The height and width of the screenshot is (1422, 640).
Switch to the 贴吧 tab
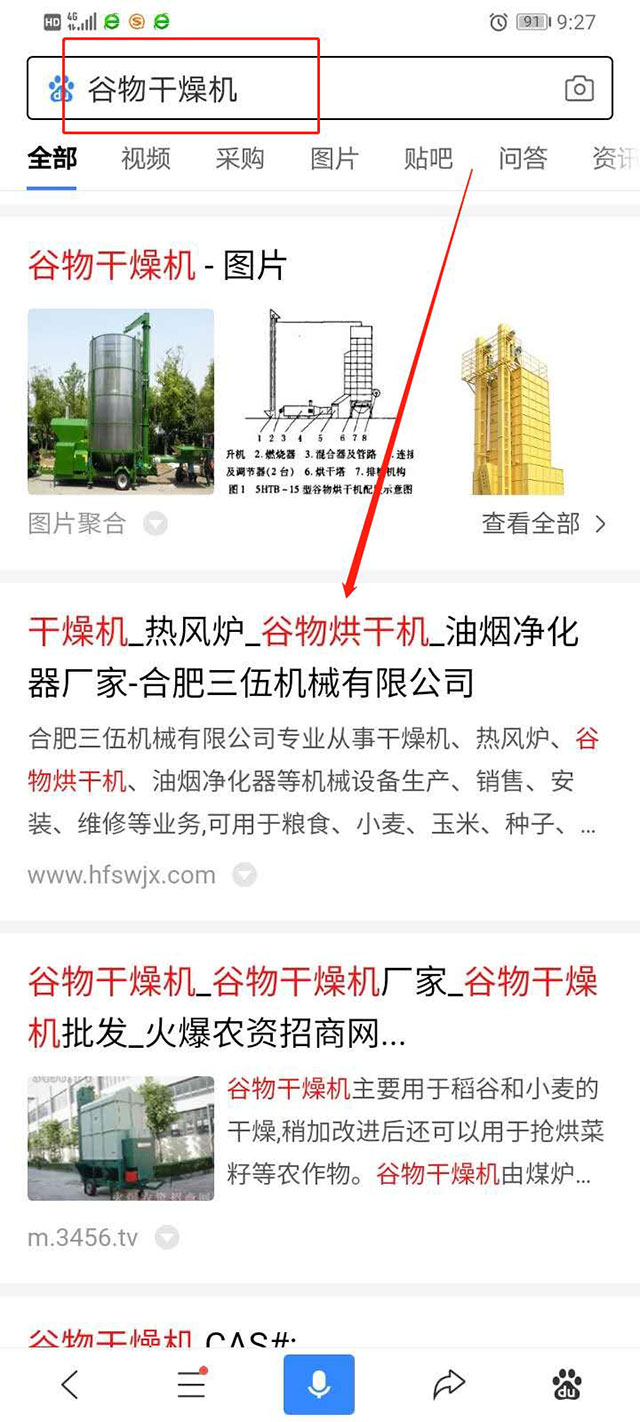tap(428, 158)
